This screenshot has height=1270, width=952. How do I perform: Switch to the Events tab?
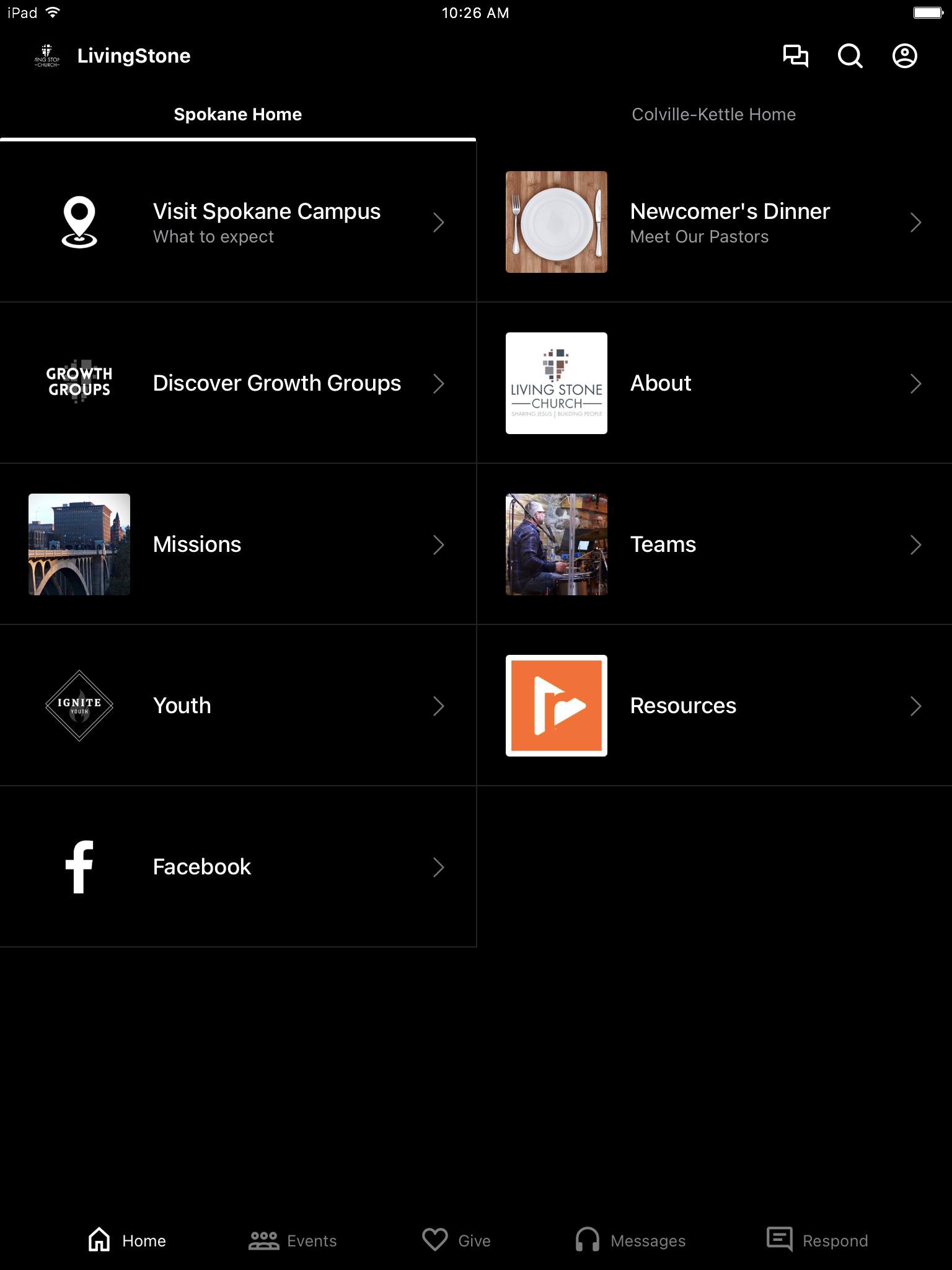(293, 1240)
